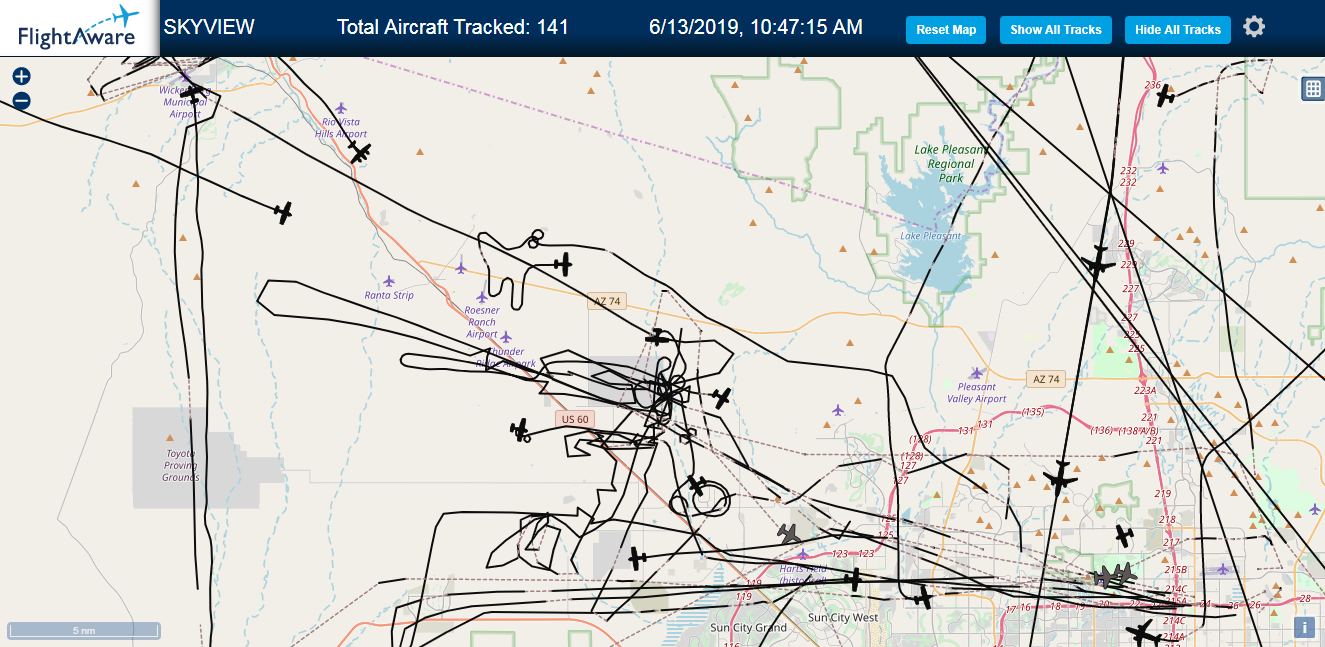
Task: Open the map grid layers icon
Action: 1313,89
